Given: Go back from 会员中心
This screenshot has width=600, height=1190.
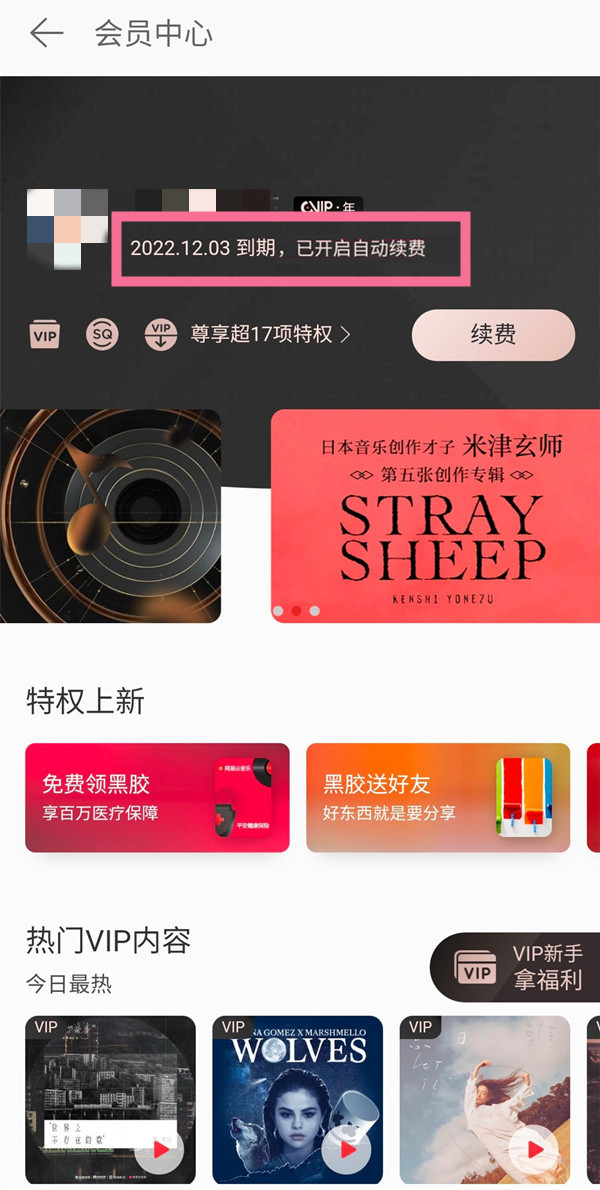Looking at the screenshot, I should coord(46,34).
